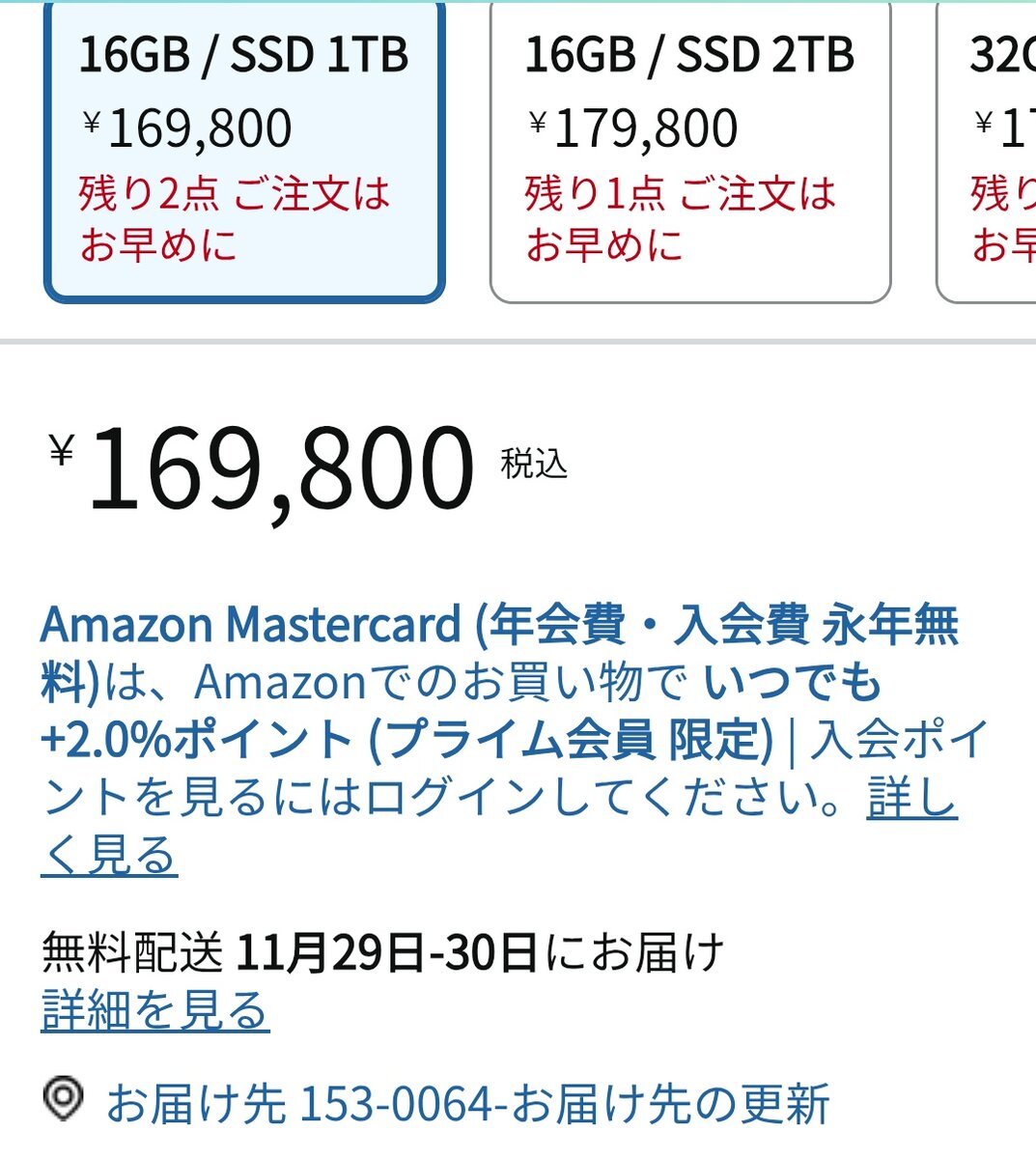Update delivery address 153-0064
Image resolution: width=1036 pixels, height=1159 pixels.
click(467, 1104)
